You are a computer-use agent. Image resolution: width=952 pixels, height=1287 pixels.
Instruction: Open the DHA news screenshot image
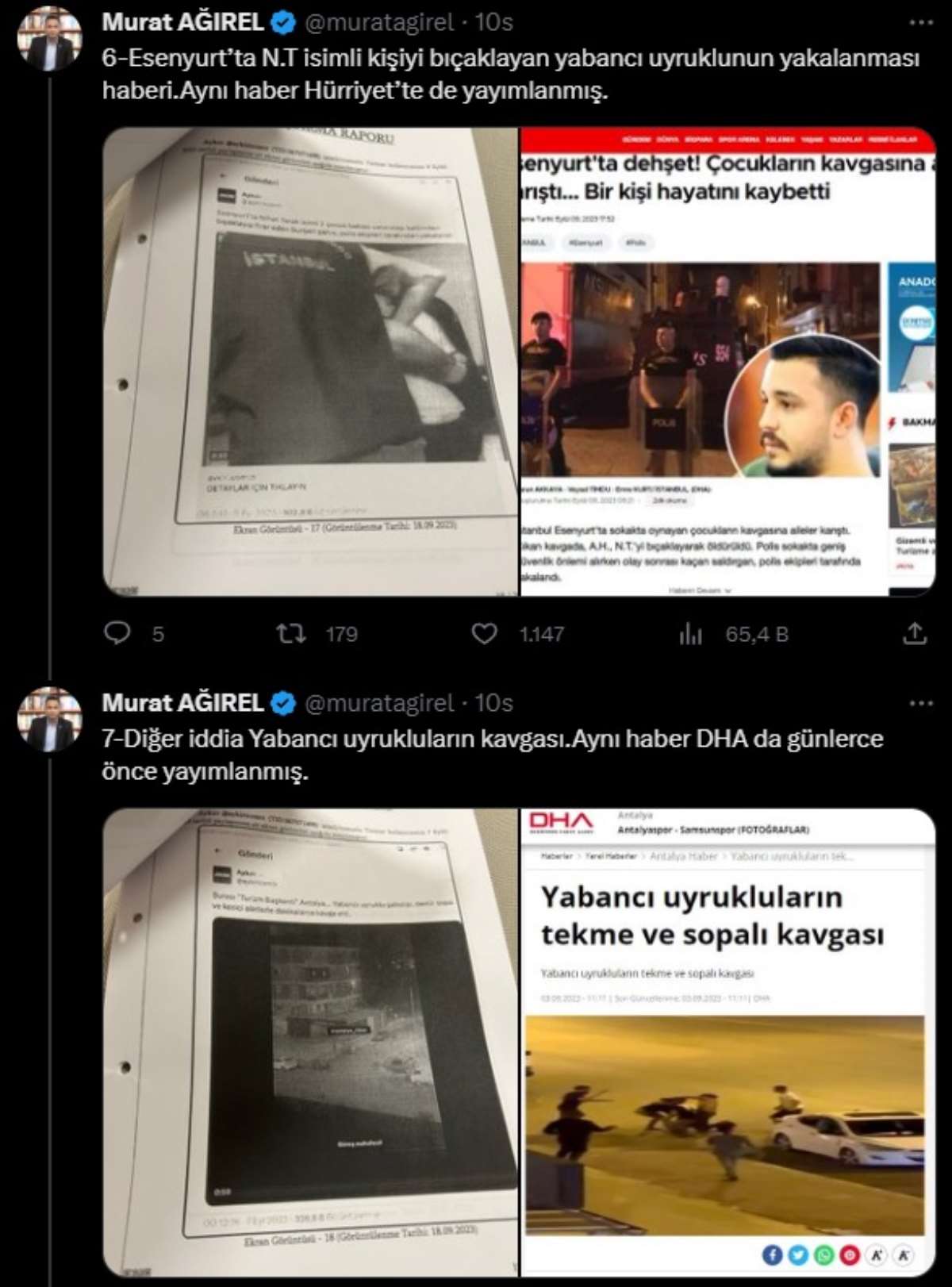[x=727, y=1041]
